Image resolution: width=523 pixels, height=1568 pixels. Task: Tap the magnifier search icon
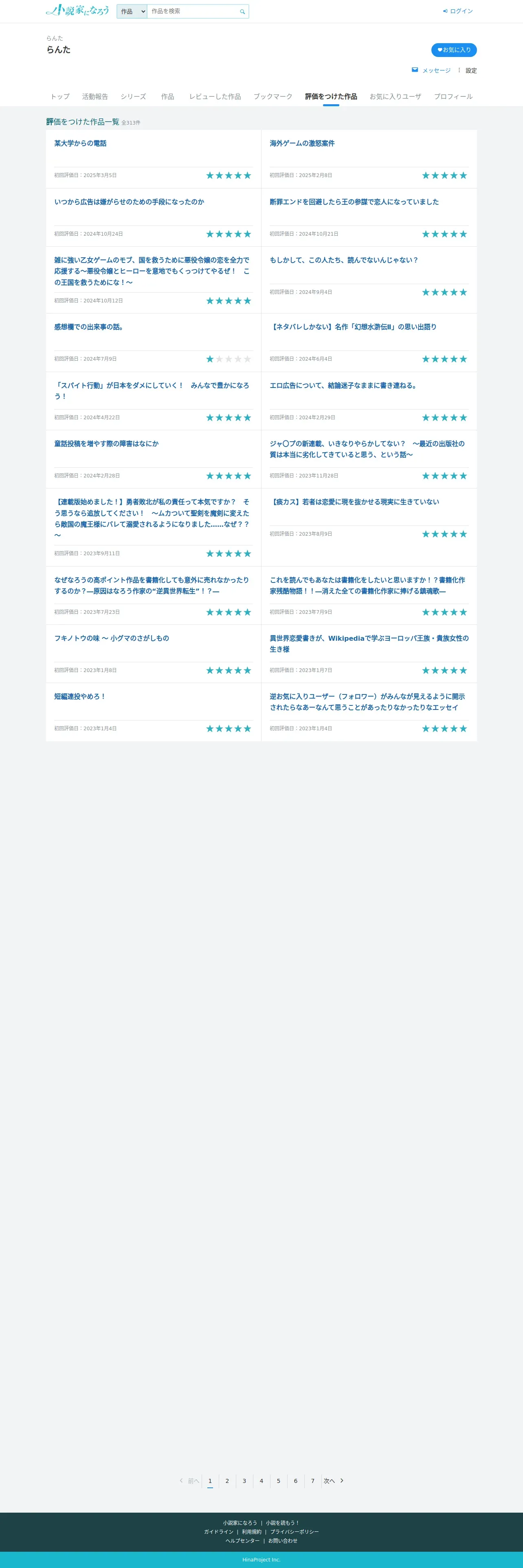pos(242,11)
